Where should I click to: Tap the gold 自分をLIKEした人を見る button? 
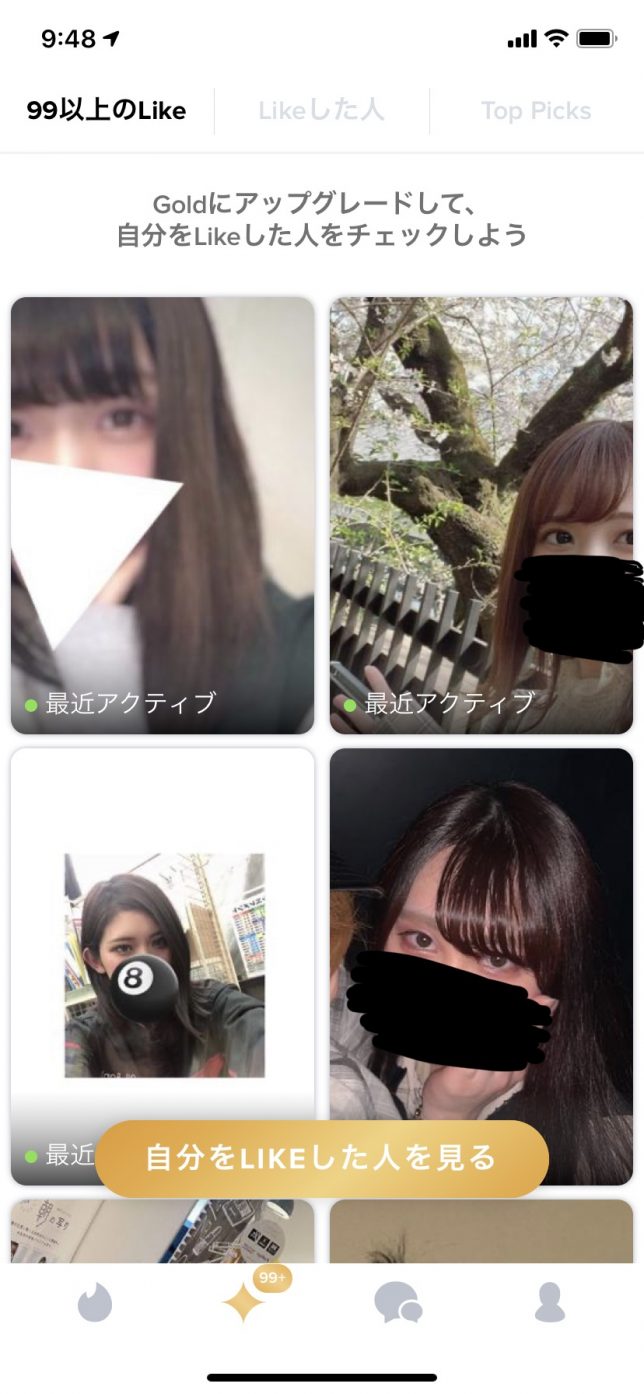coord(321,1158)
